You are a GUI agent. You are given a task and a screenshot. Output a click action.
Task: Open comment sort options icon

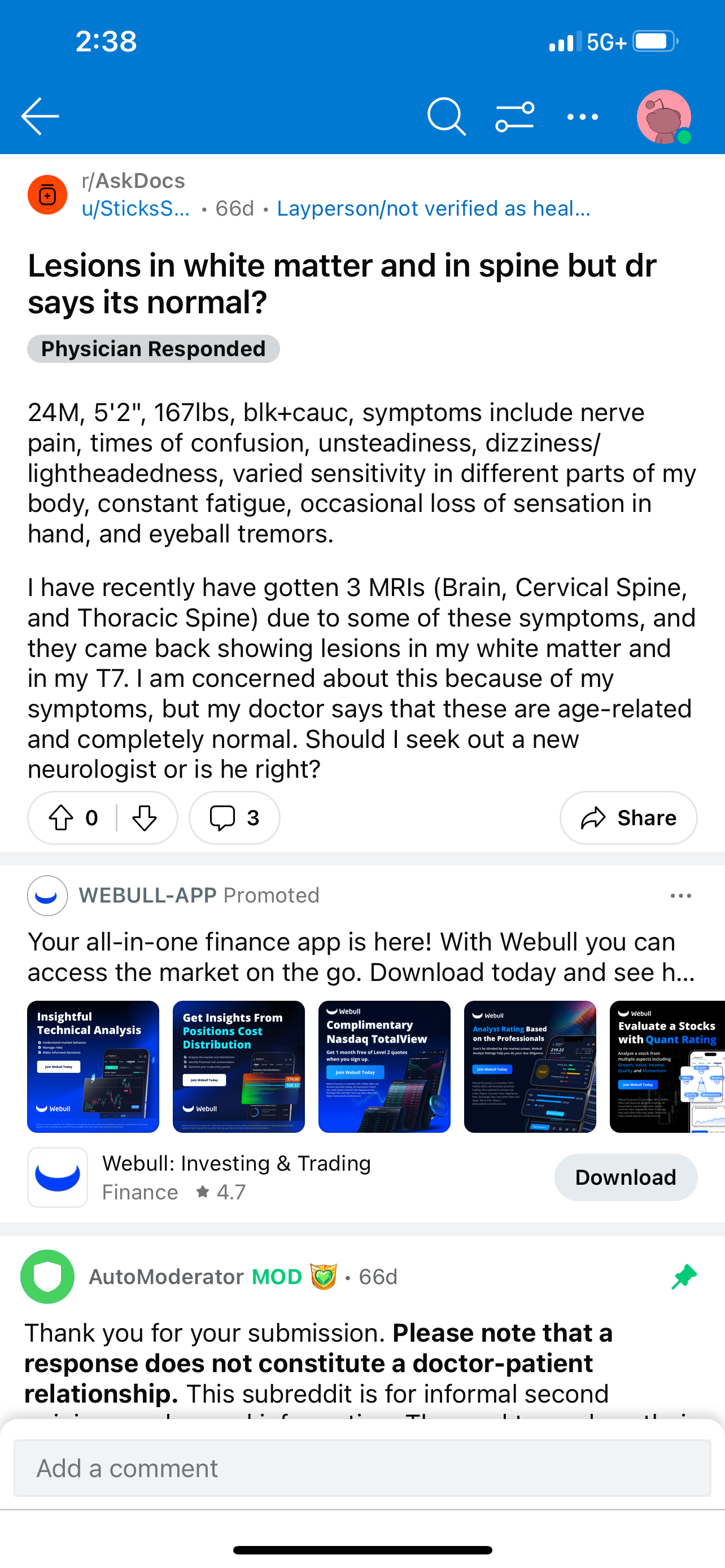point(514,116)
